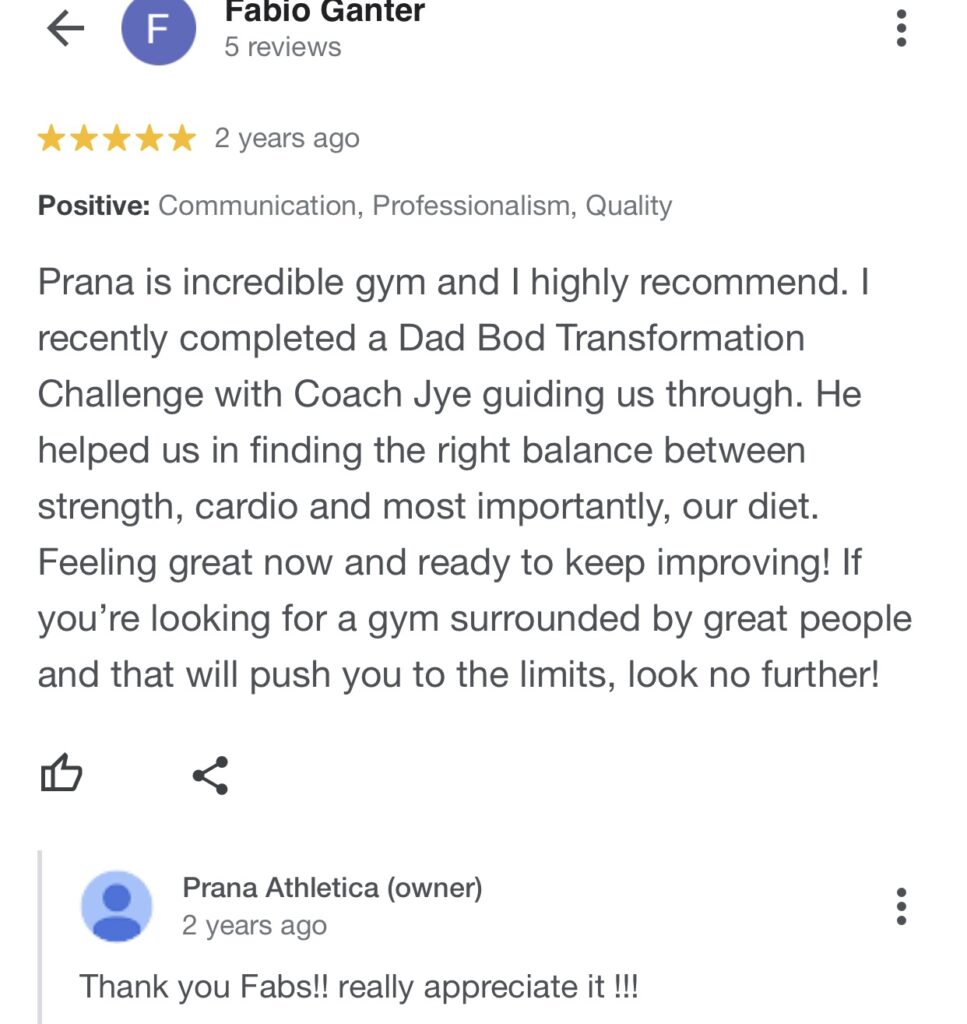This screenshot has width=967, height=1024.
Task: Go back using the back arrow
Action: click(66, 30)
